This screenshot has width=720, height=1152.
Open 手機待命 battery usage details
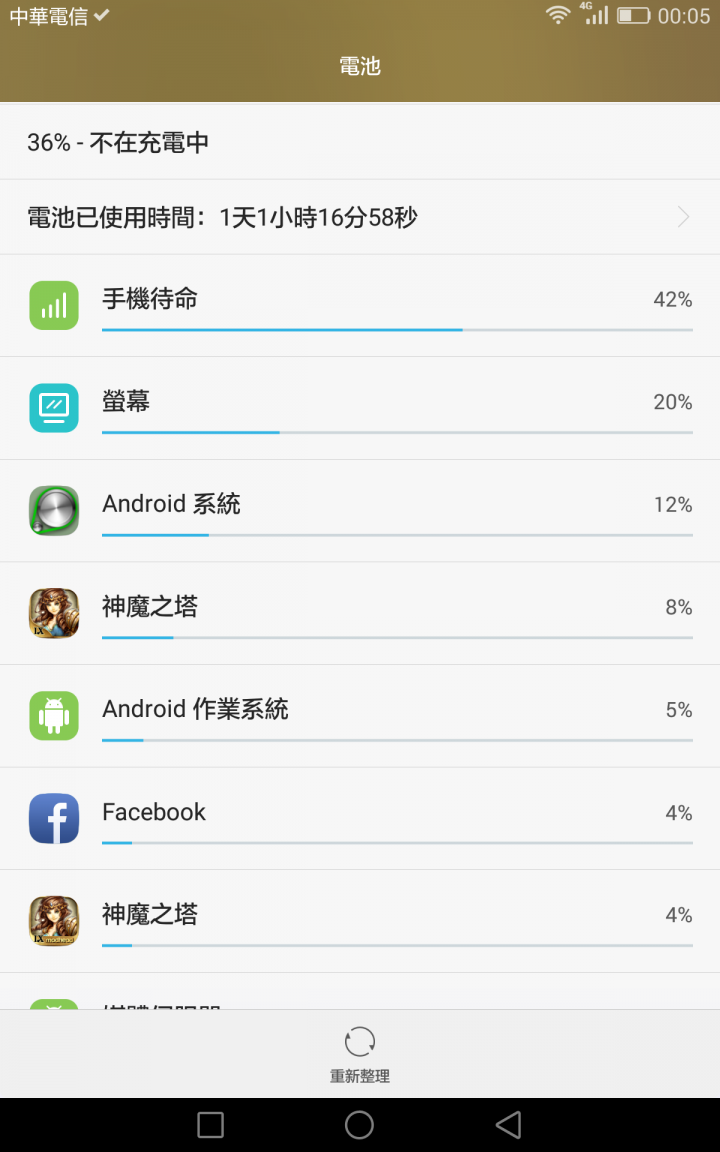point(360,306)
